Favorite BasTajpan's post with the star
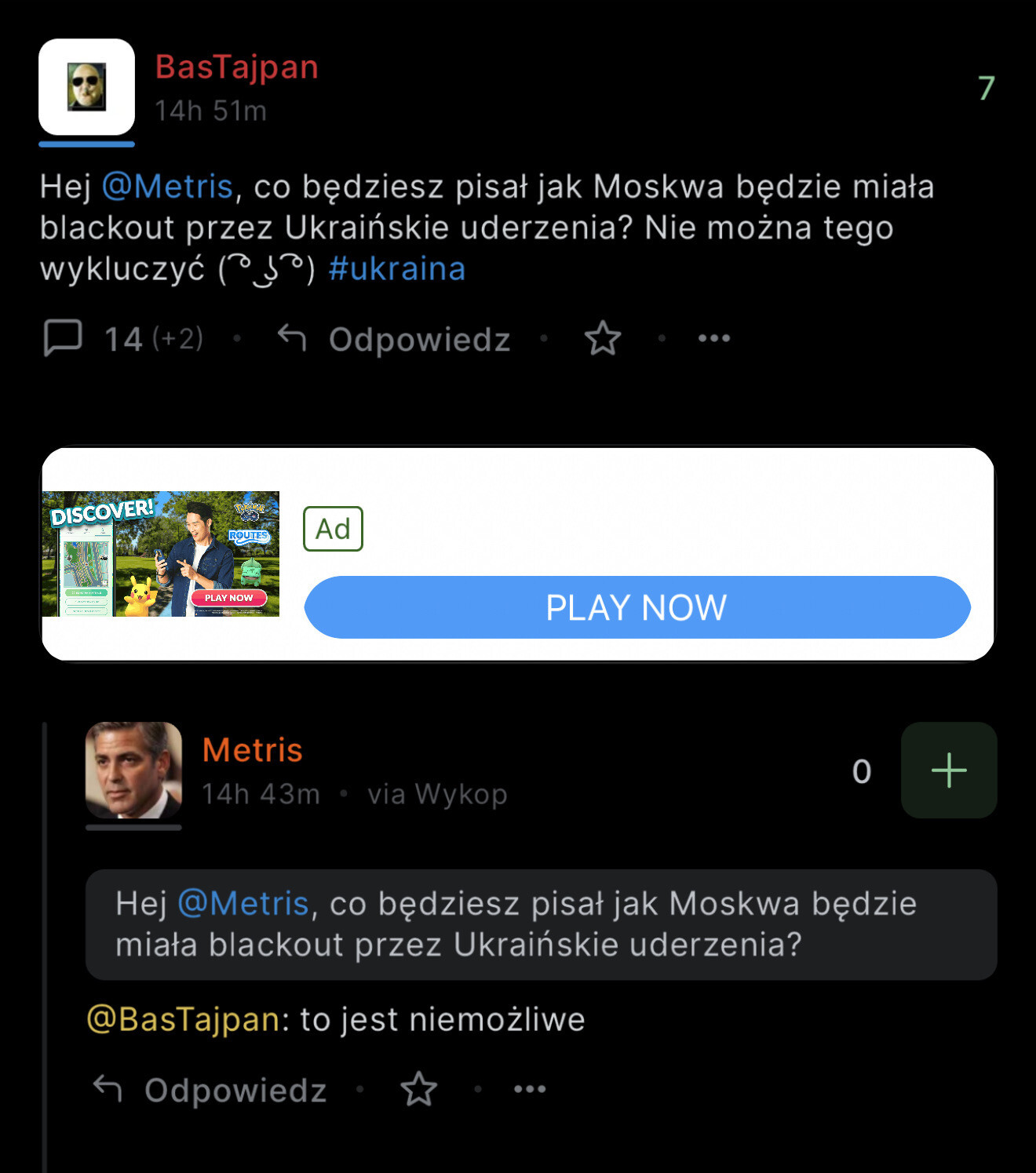1036x1173 pixels. (x=603, y=339)
